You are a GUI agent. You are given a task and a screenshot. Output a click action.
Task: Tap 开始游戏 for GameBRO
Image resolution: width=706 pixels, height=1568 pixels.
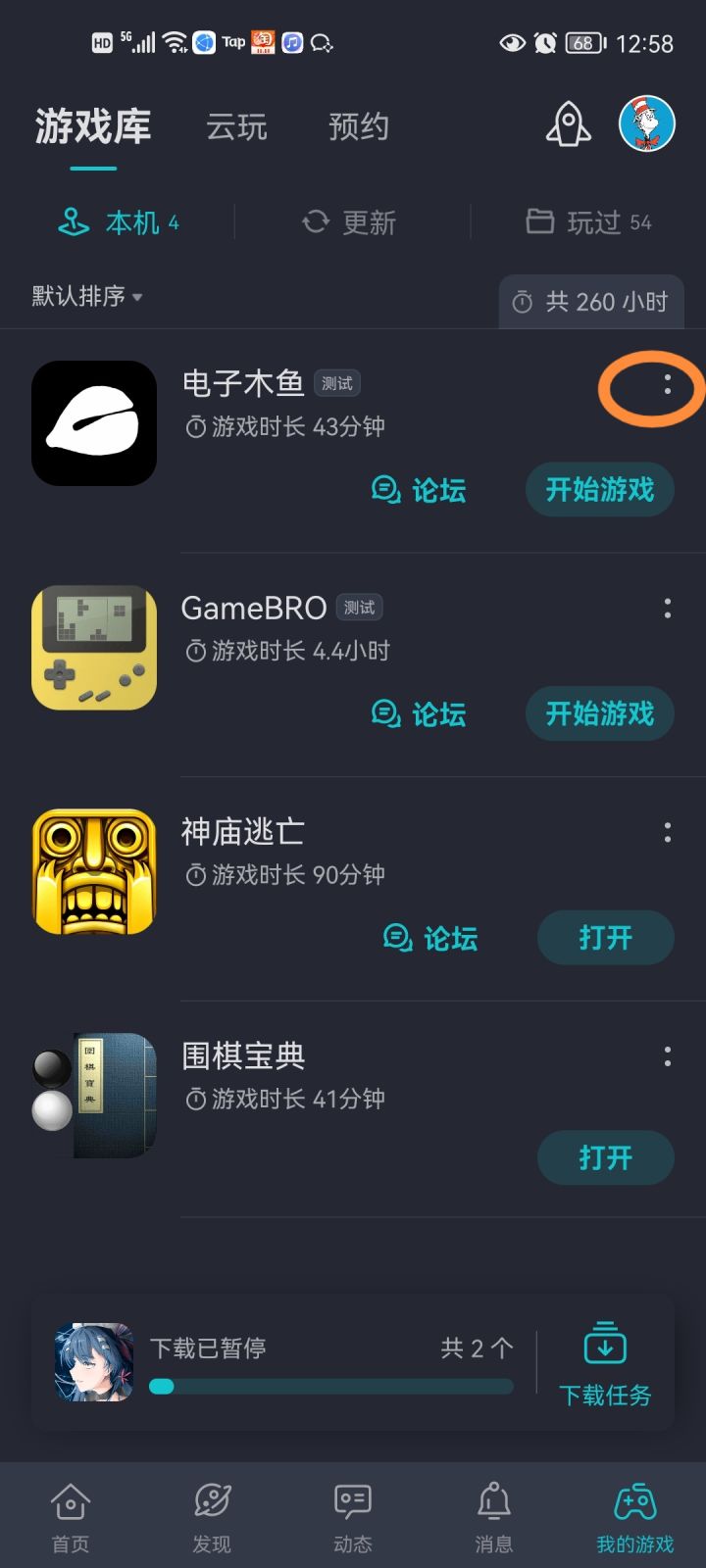click(x=600, y=713)
